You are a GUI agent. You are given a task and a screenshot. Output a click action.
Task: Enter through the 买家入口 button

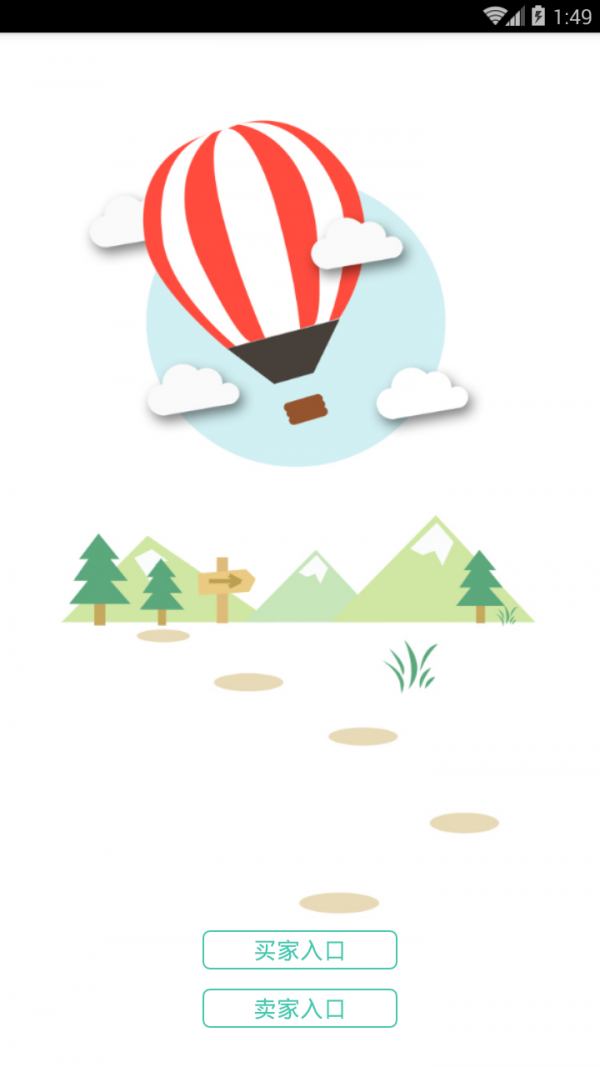300,950
